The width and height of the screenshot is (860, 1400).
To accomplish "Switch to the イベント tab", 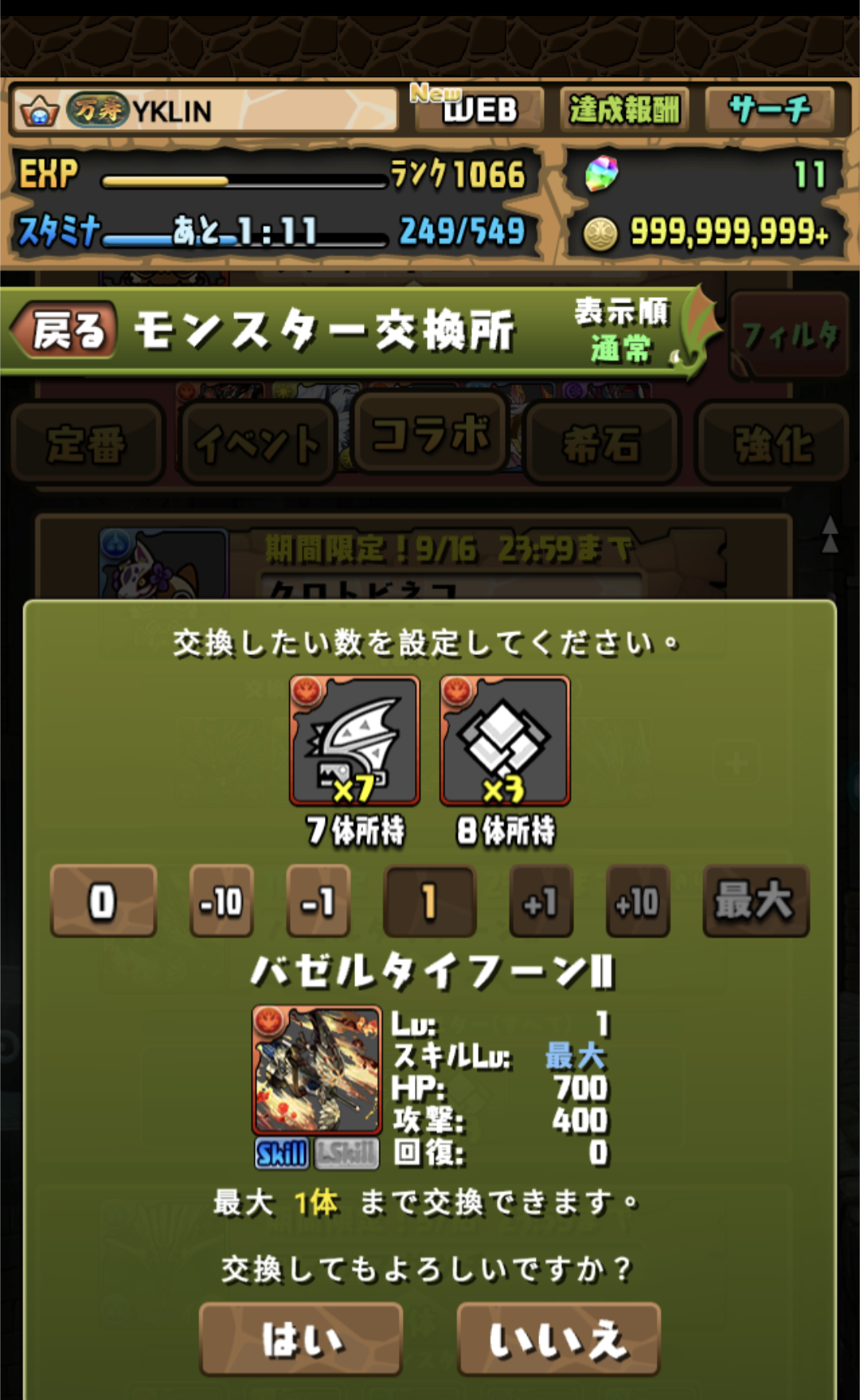I will [x=257, y=443].
